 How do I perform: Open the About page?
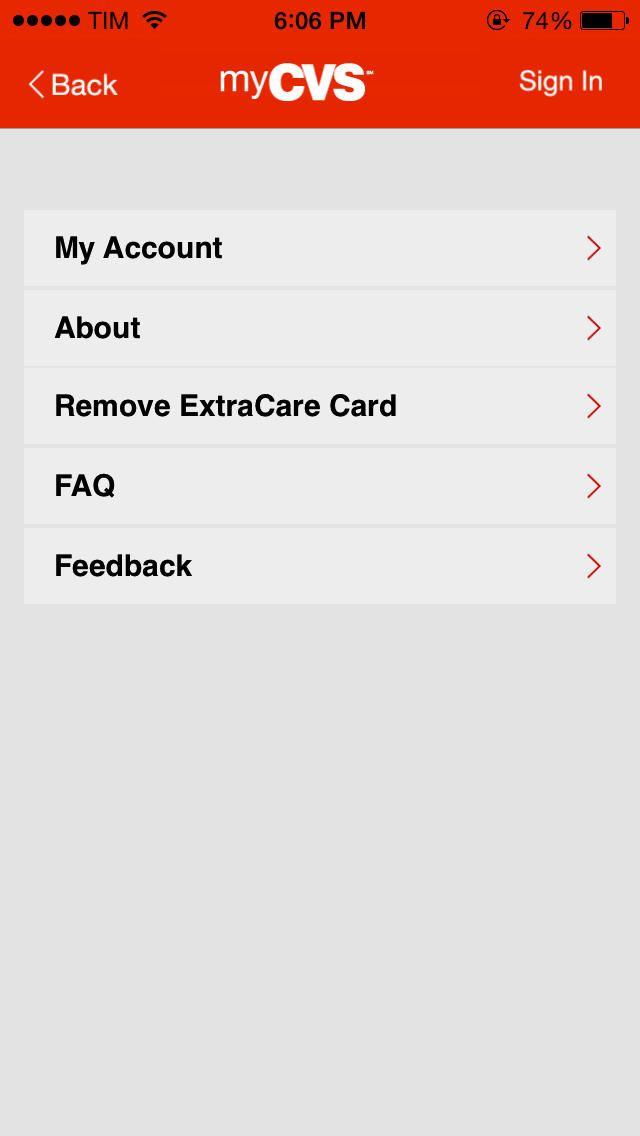[x=320, y=328]
